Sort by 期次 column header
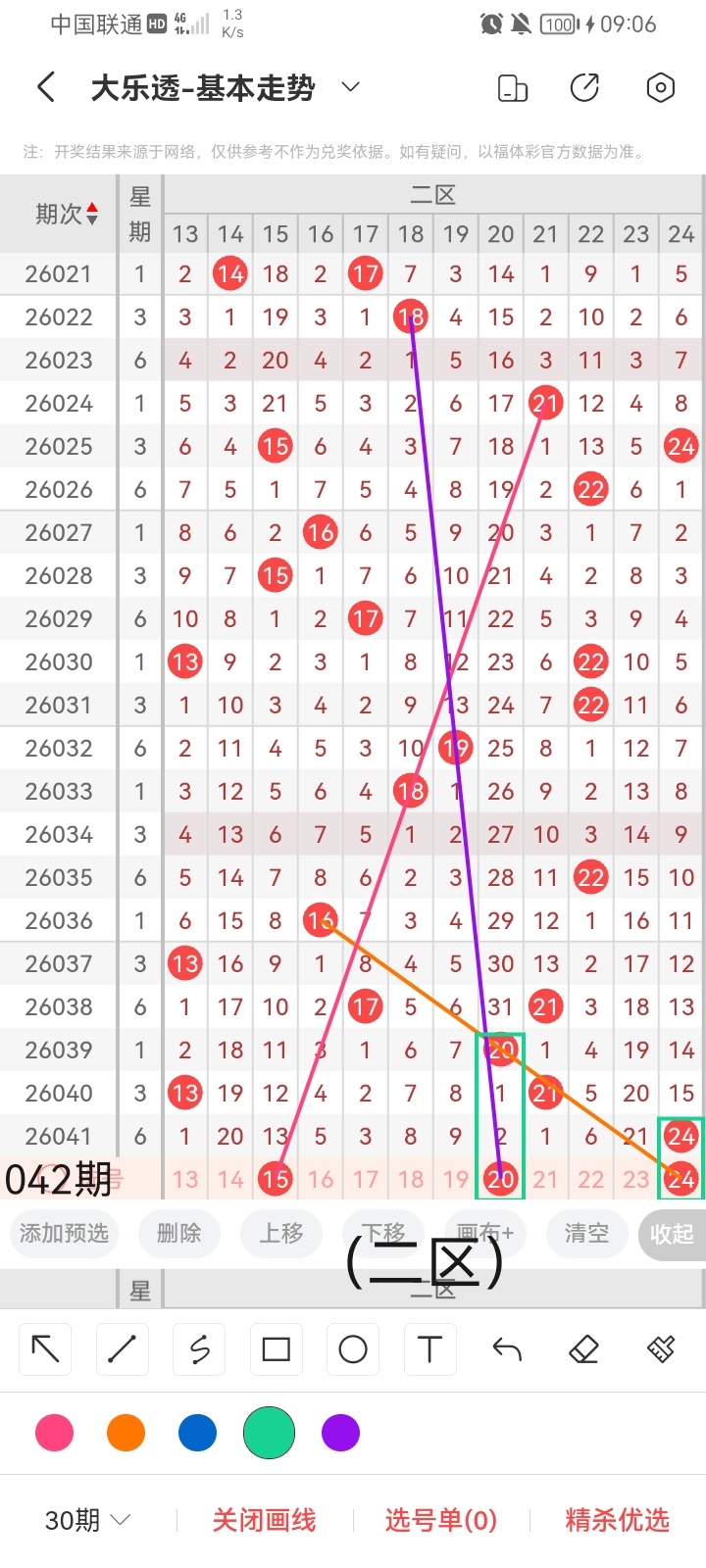Screen dimensions: 706x1568 point(66,214)
